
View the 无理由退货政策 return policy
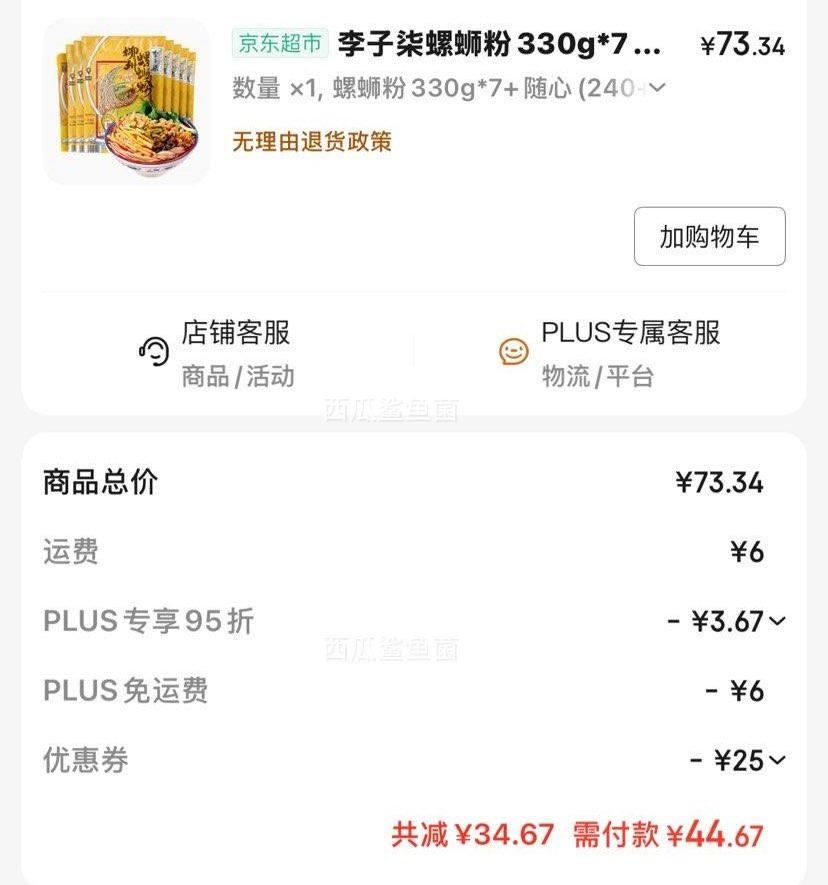coord(312,141)
